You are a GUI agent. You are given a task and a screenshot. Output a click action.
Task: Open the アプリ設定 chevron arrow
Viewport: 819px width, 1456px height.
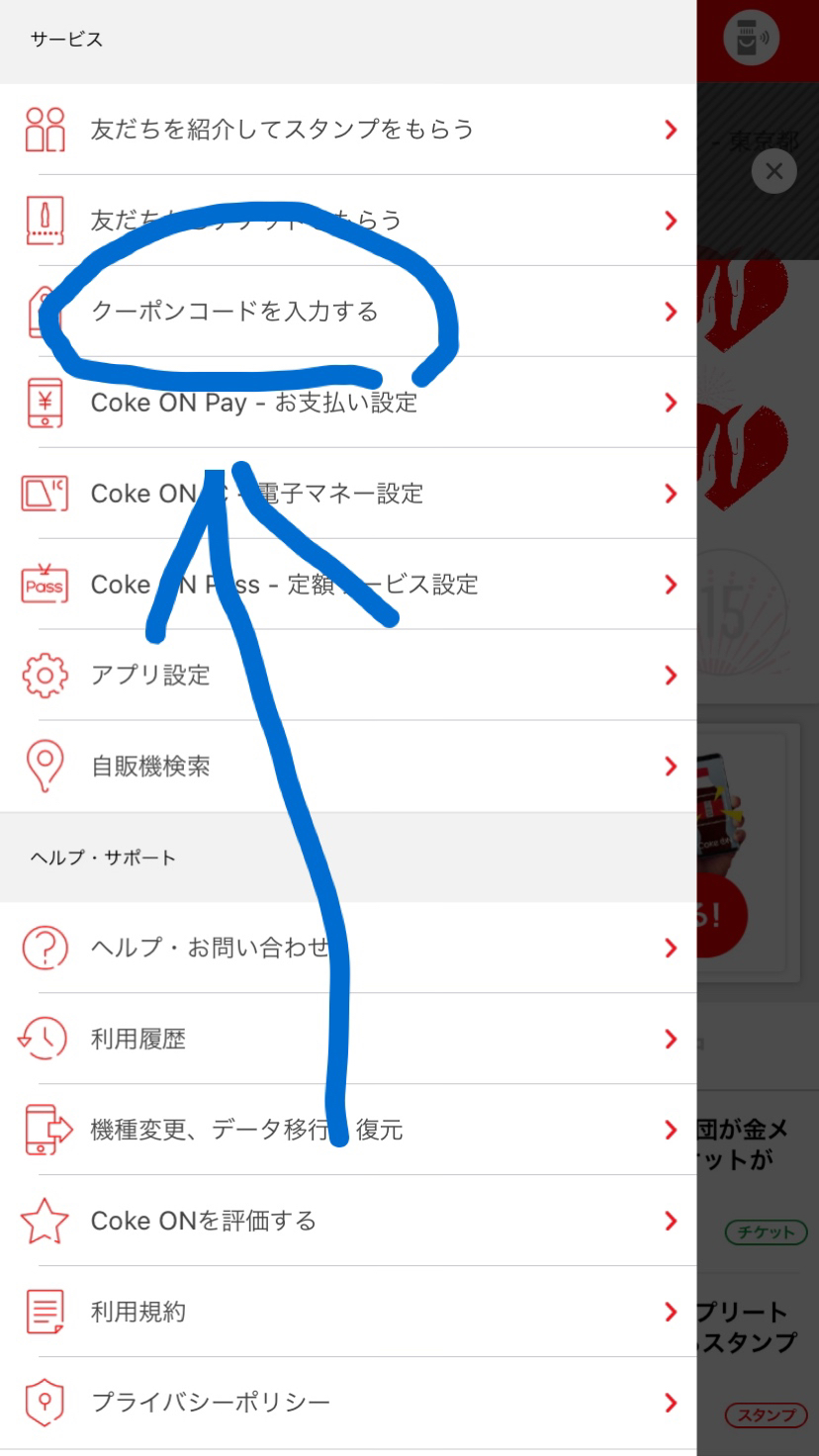[671, 676]
